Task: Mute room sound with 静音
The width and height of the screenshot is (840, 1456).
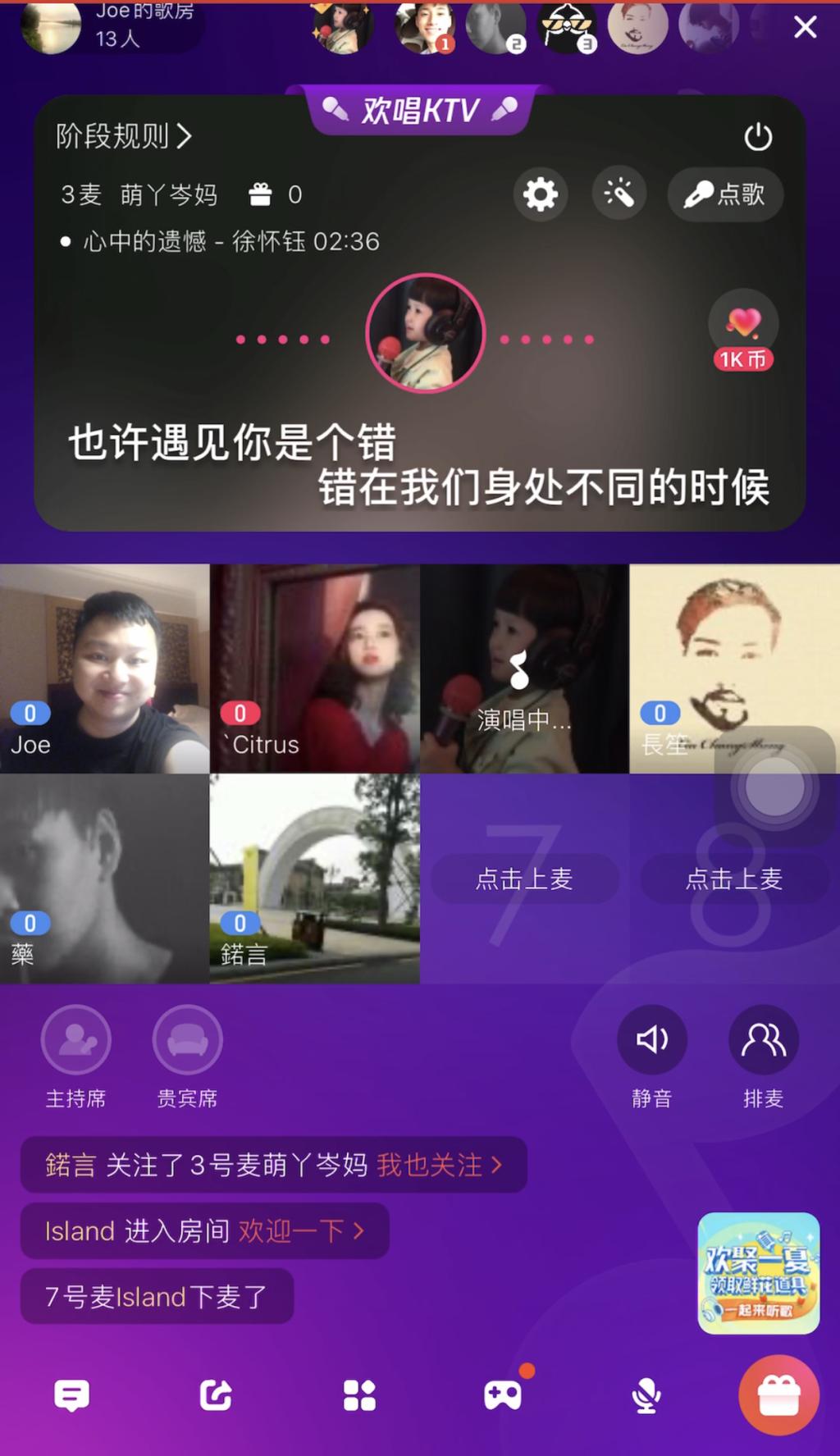Action: tap(652, 1040)
